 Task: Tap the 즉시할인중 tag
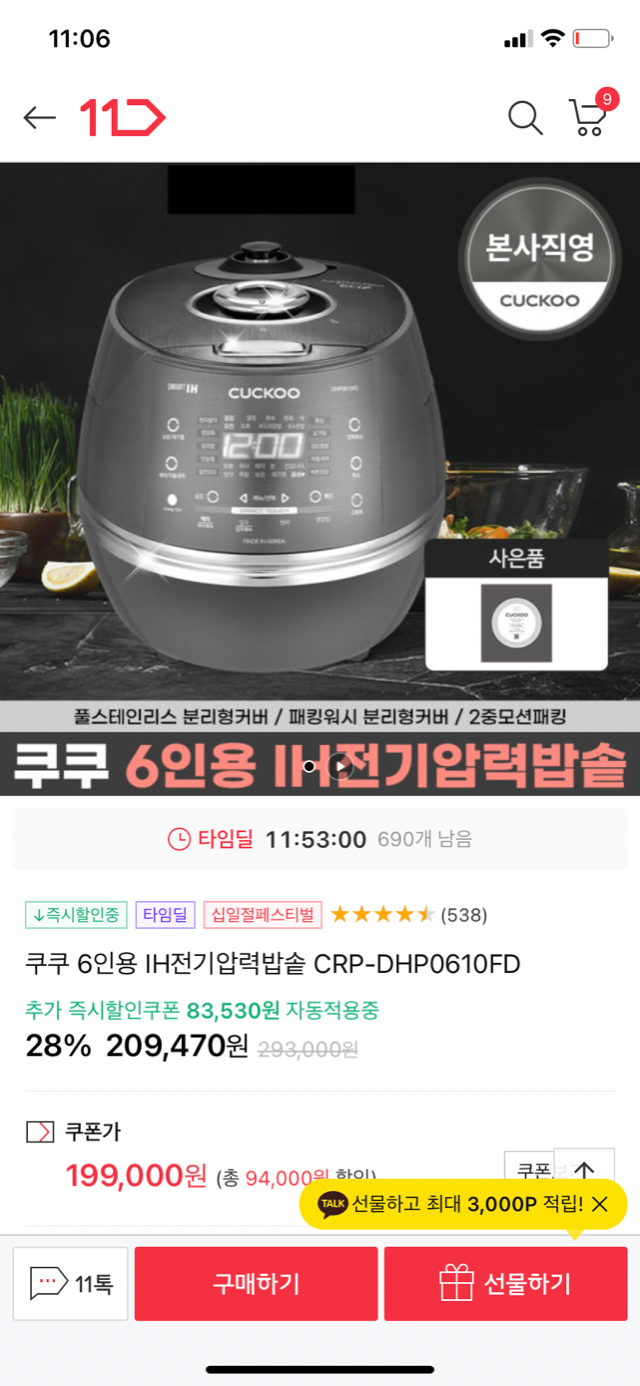click(76, 914)
